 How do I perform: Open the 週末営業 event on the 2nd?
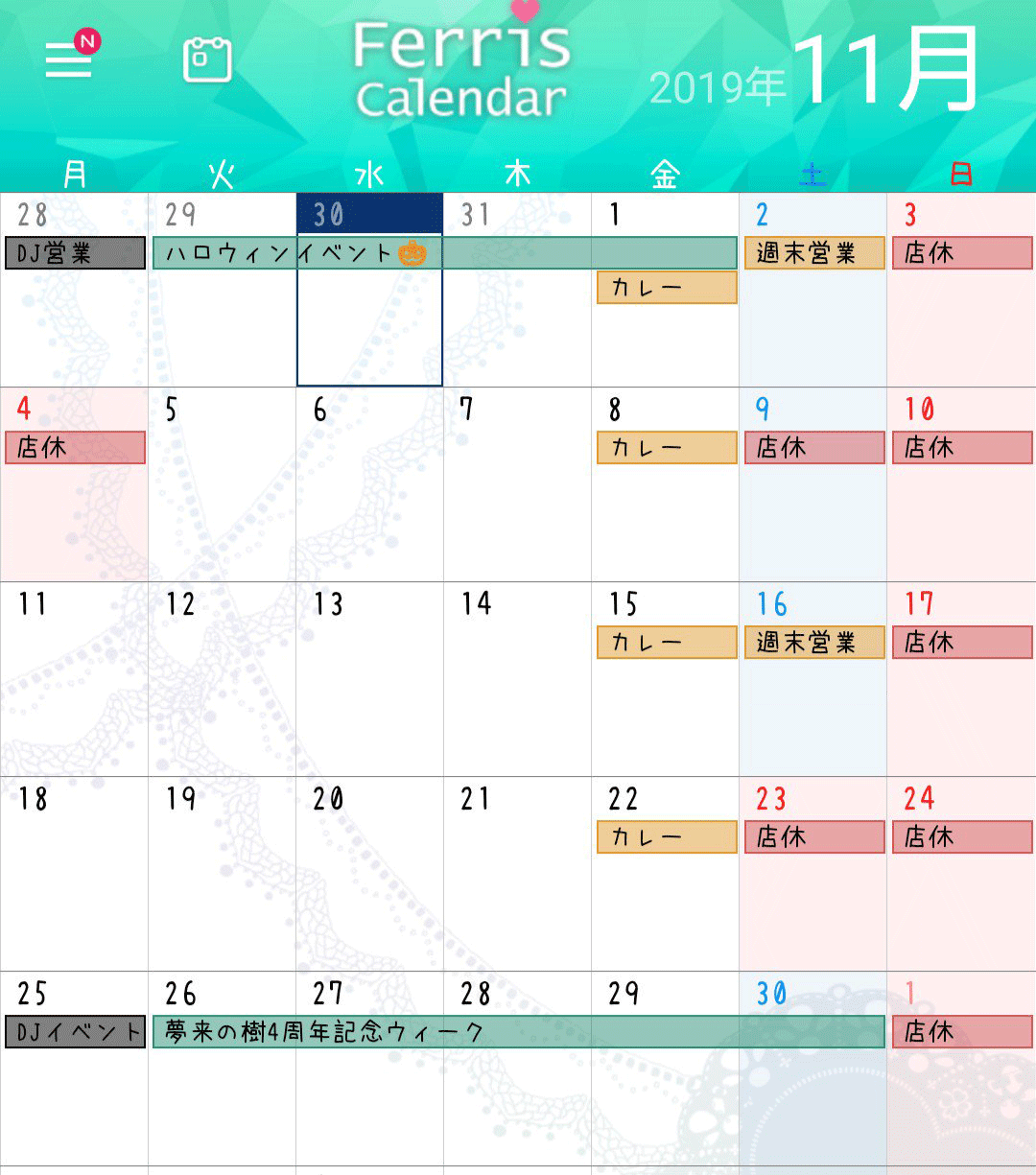coord(814,253)
